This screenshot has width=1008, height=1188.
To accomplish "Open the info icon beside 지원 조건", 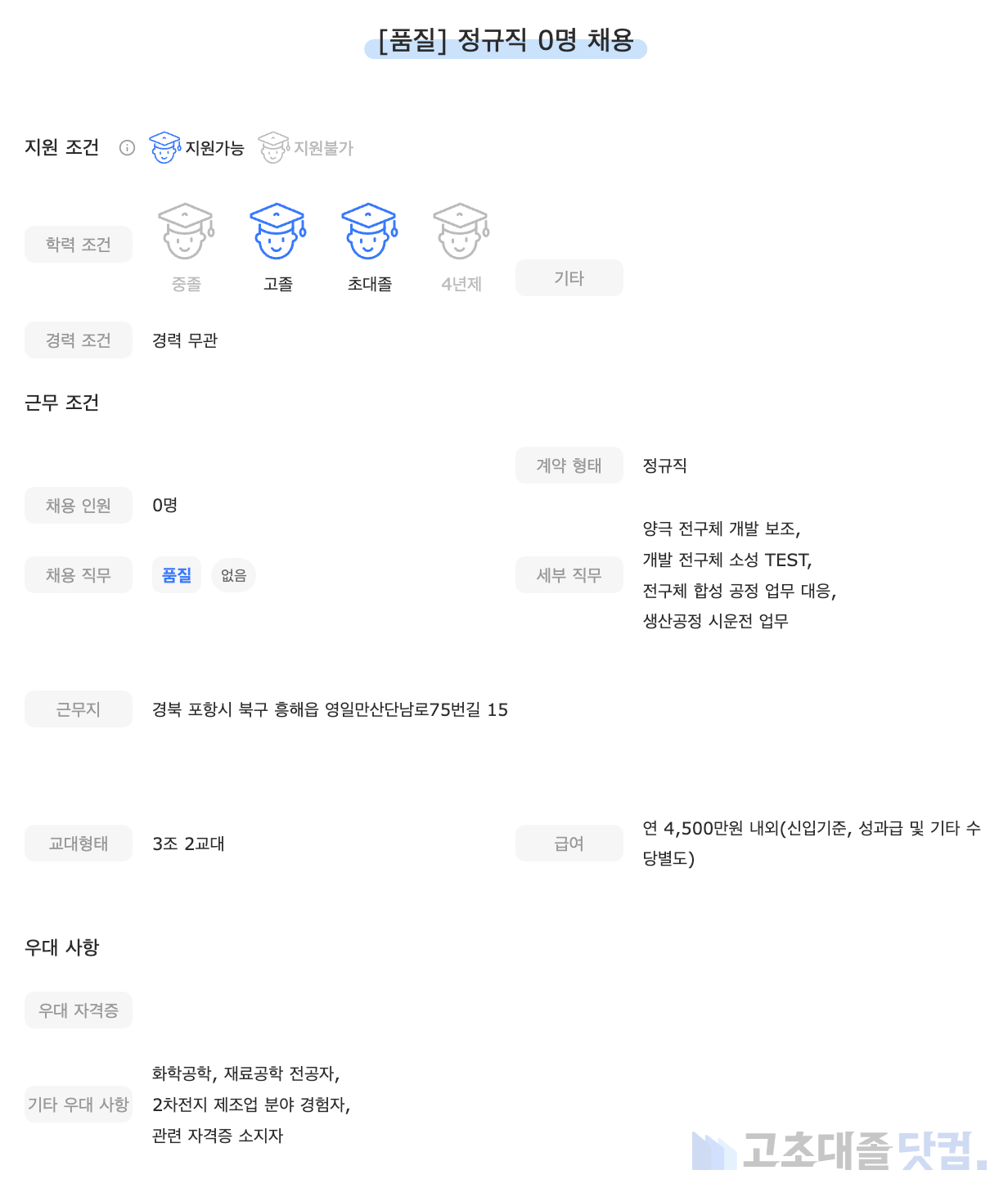I will [126, 148].
